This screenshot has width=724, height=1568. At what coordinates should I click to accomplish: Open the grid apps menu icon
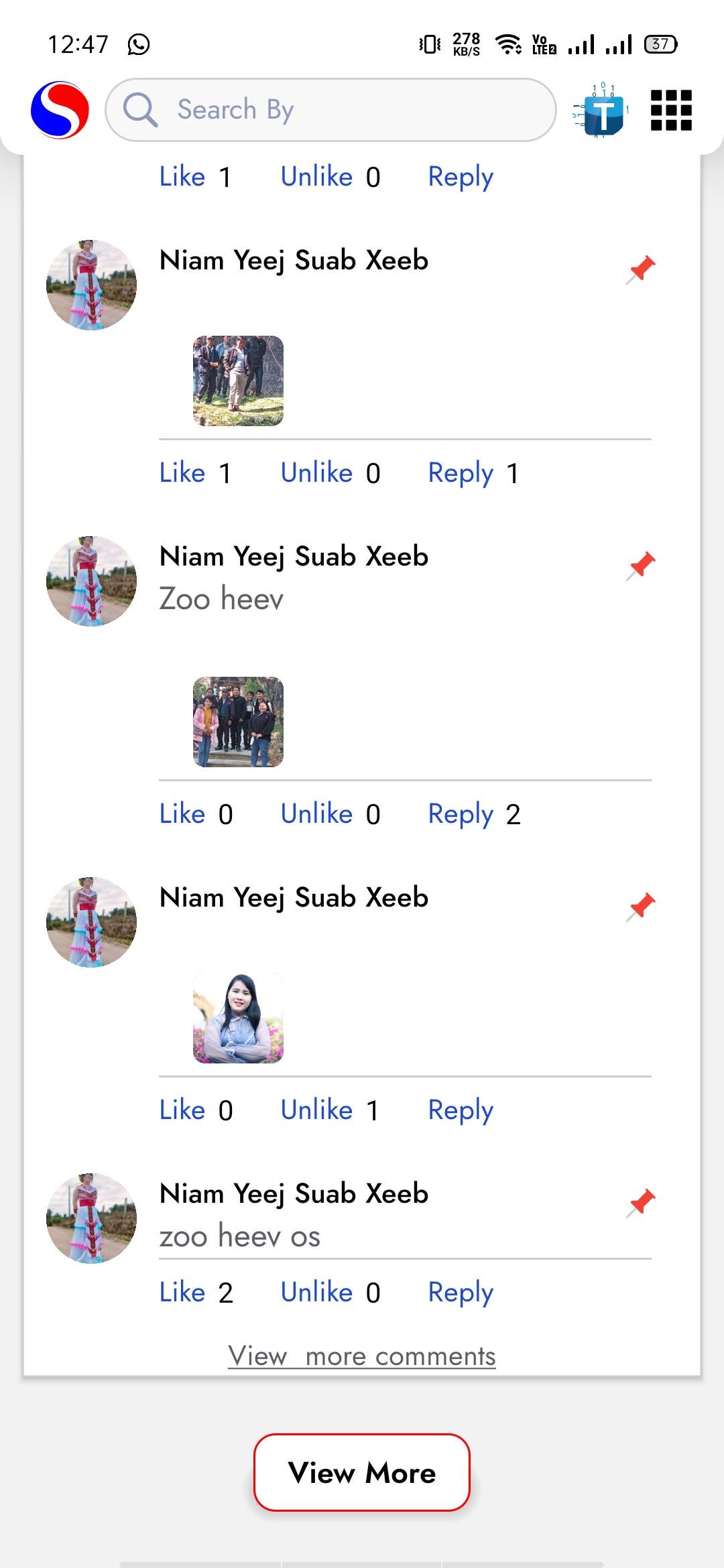tap(671, 110)
